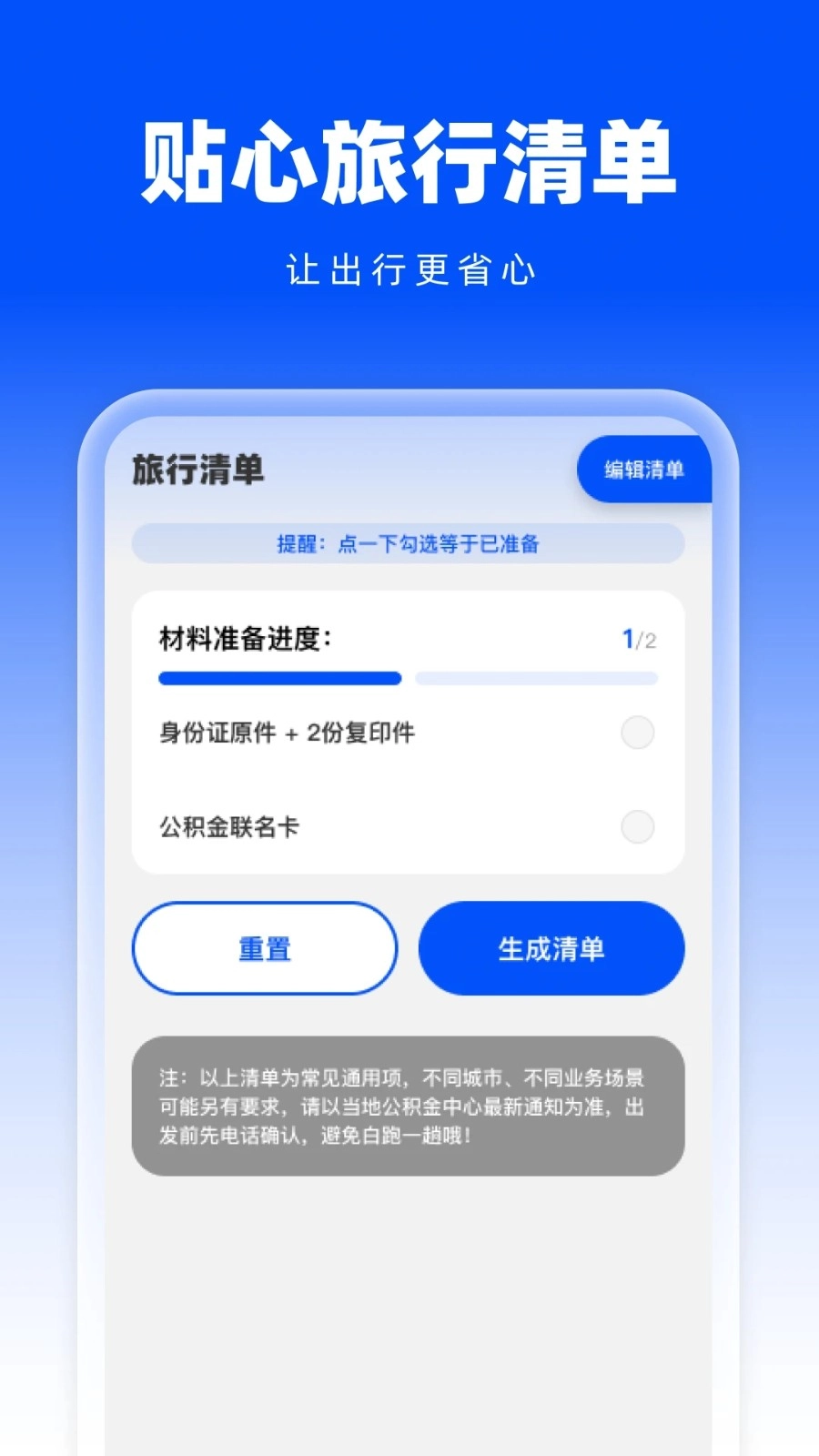Open the 编辑清单 edit list button

pyautogui.click(x=644, y=470)
